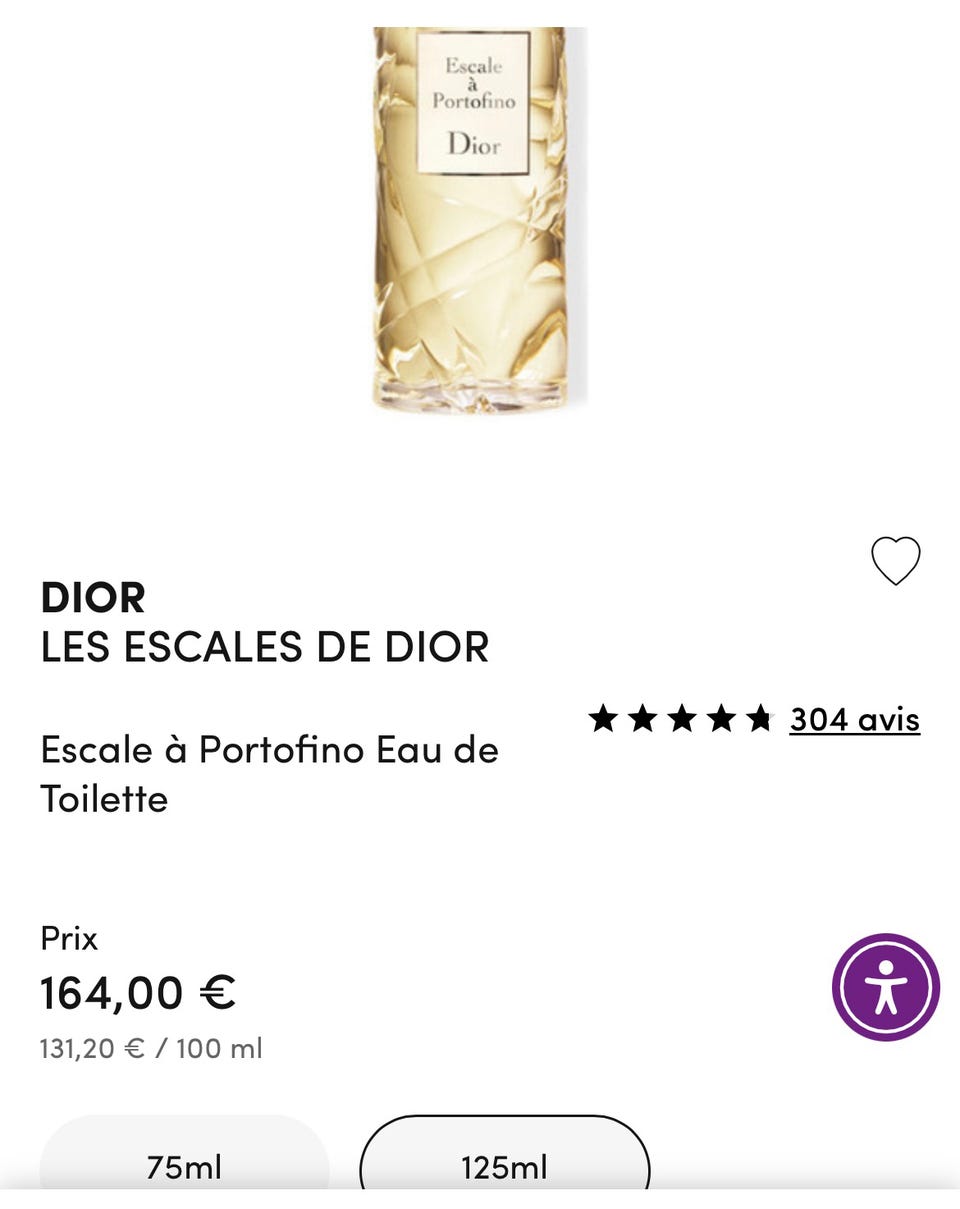View the Escale à Portofino bottle image
Image resolution: width=960 pixels, height=1209 pixels.
coord(471,218)
